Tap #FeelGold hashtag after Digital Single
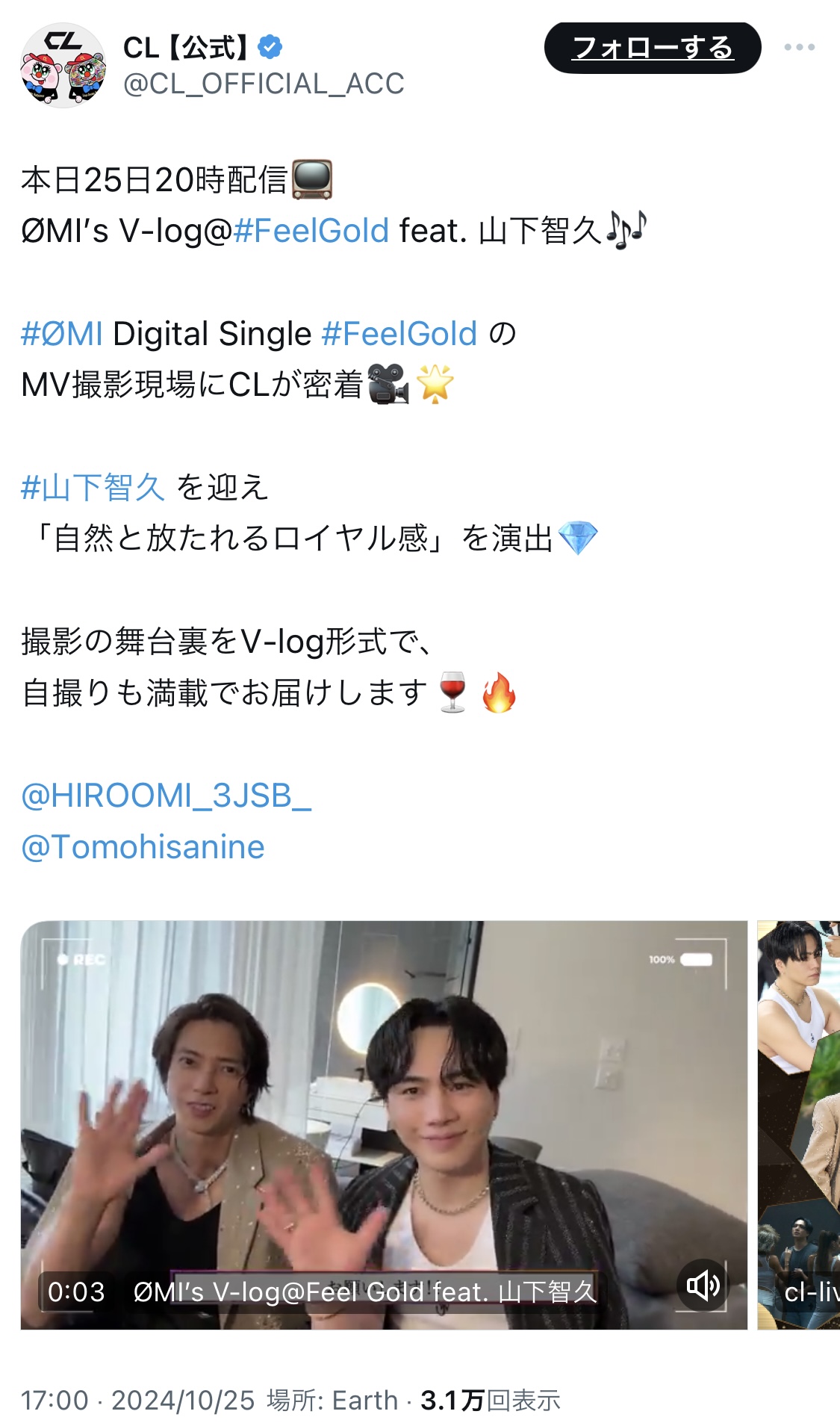This screenshot has width=840, height=1423. click(399, 334)
